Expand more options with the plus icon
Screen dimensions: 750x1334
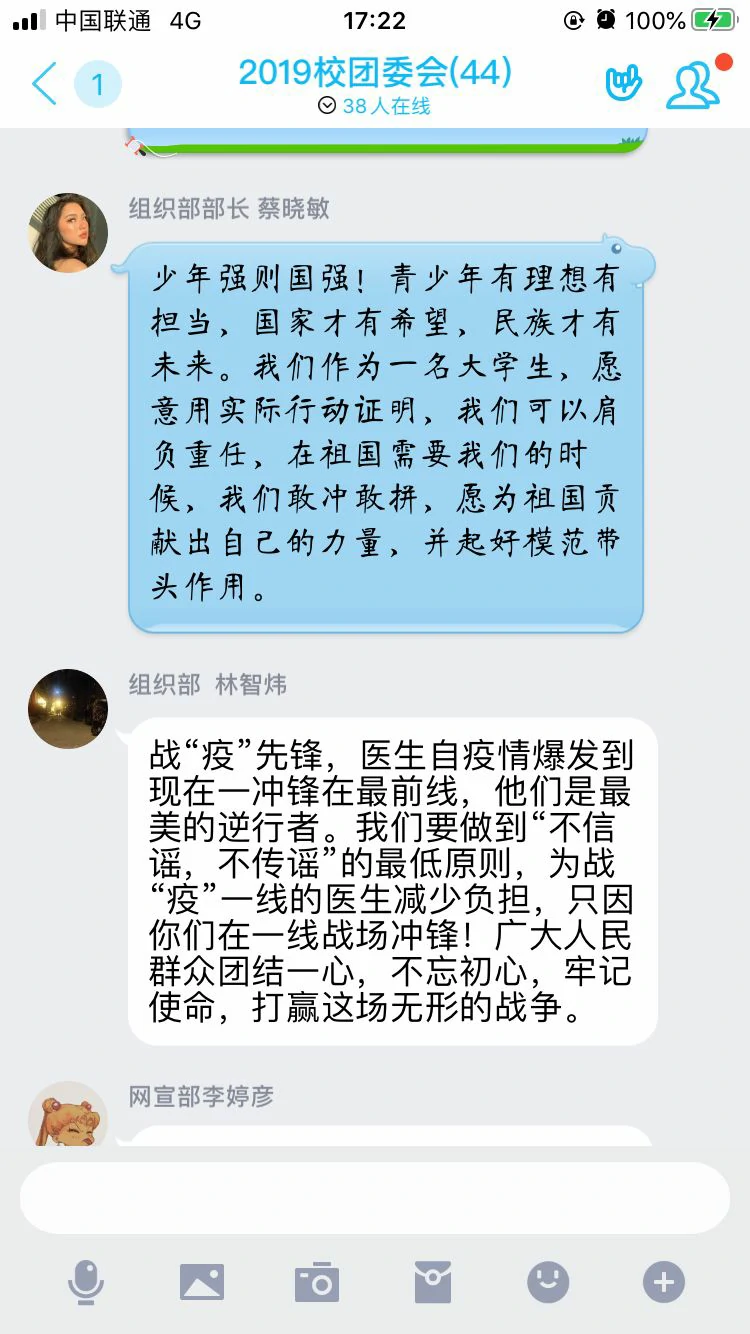[x=664, y=1282]
